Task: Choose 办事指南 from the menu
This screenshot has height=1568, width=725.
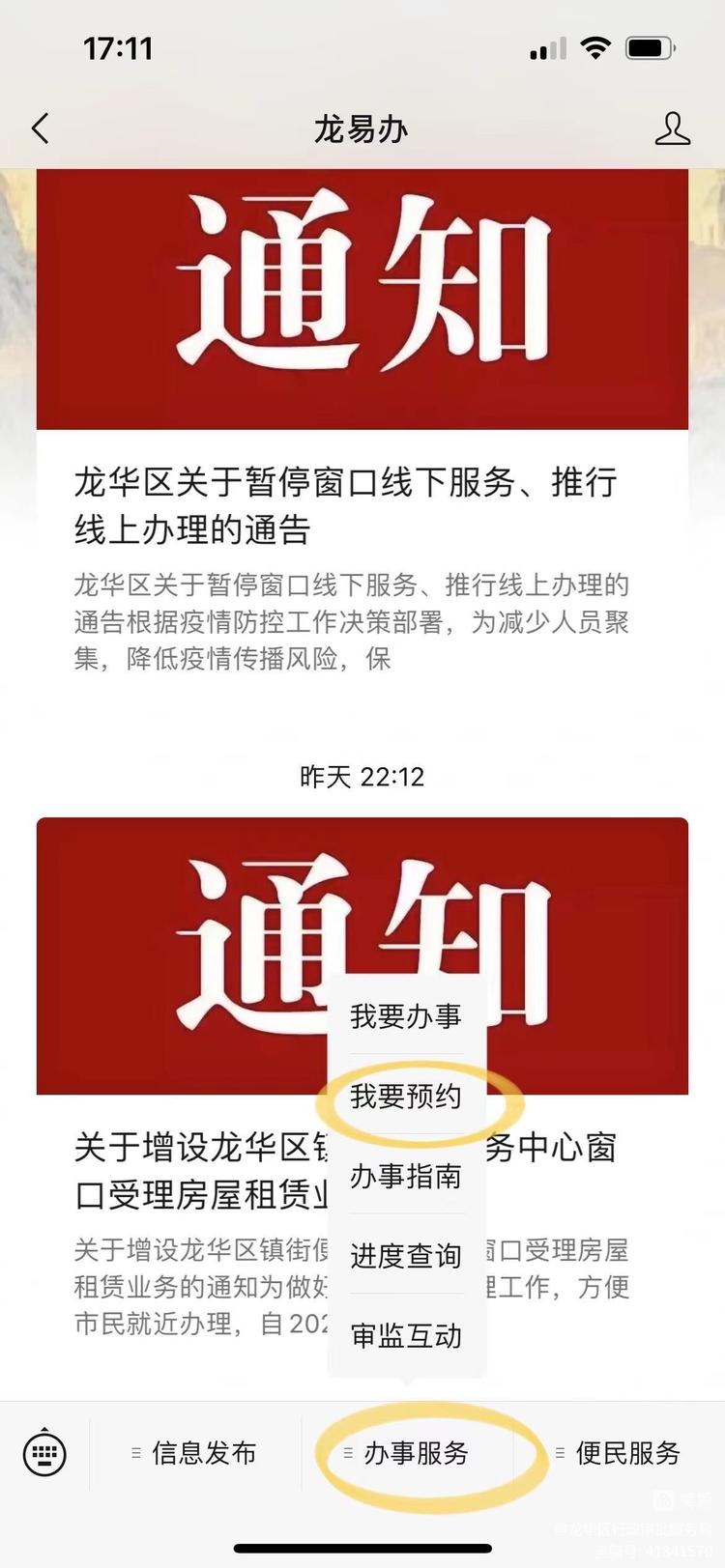Action: click(x=406, y=1177)
